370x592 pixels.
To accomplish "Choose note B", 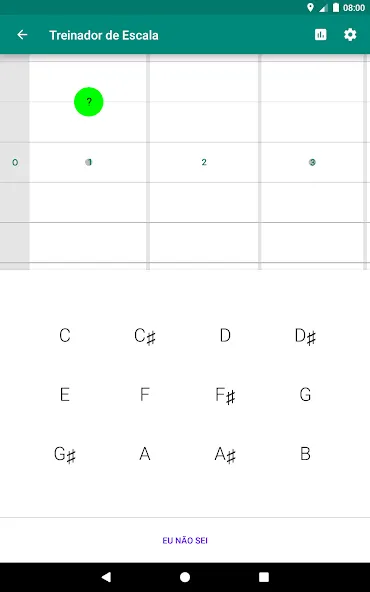I will point(305,454).
